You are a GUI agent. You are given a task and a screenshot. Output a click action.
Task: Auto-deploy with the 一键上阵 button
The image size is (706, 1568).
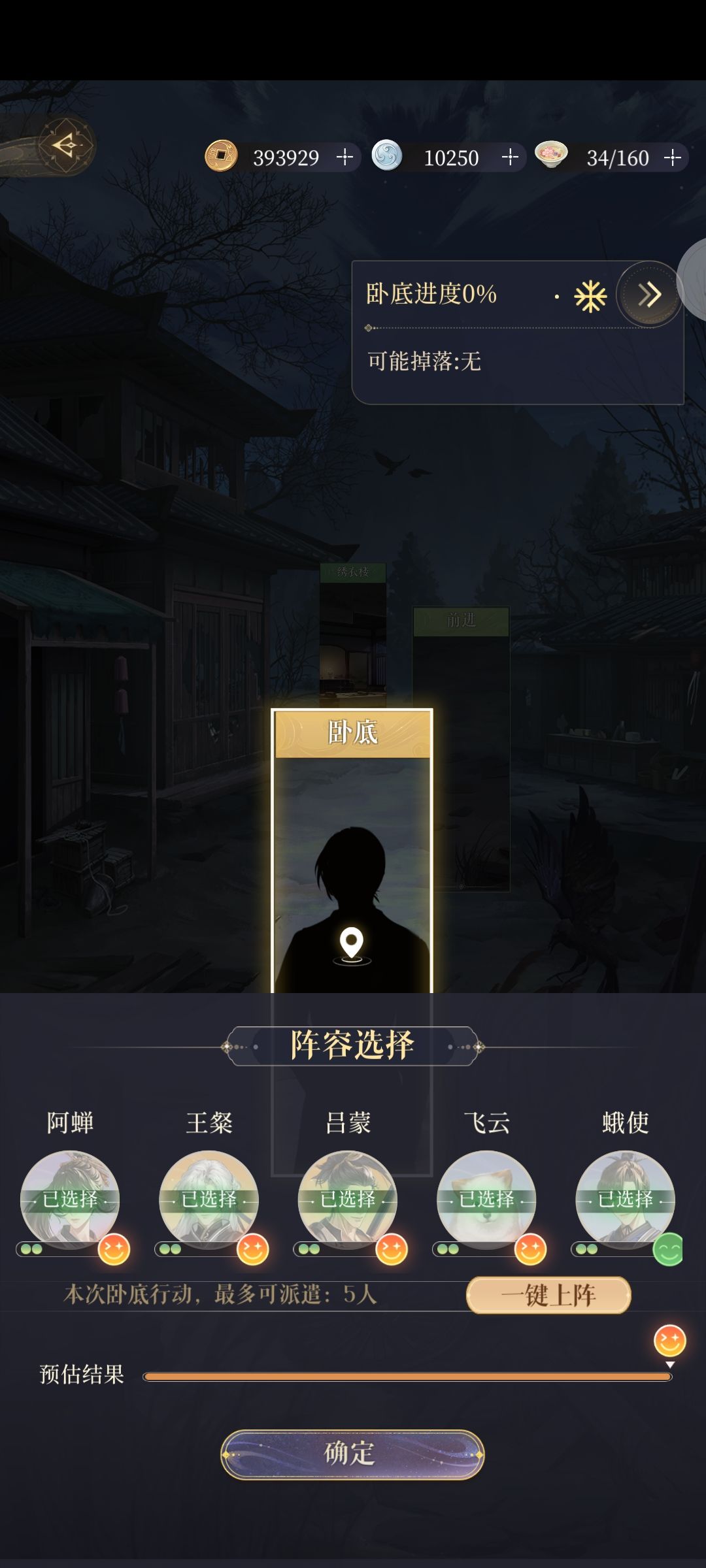coord(548,1295)
